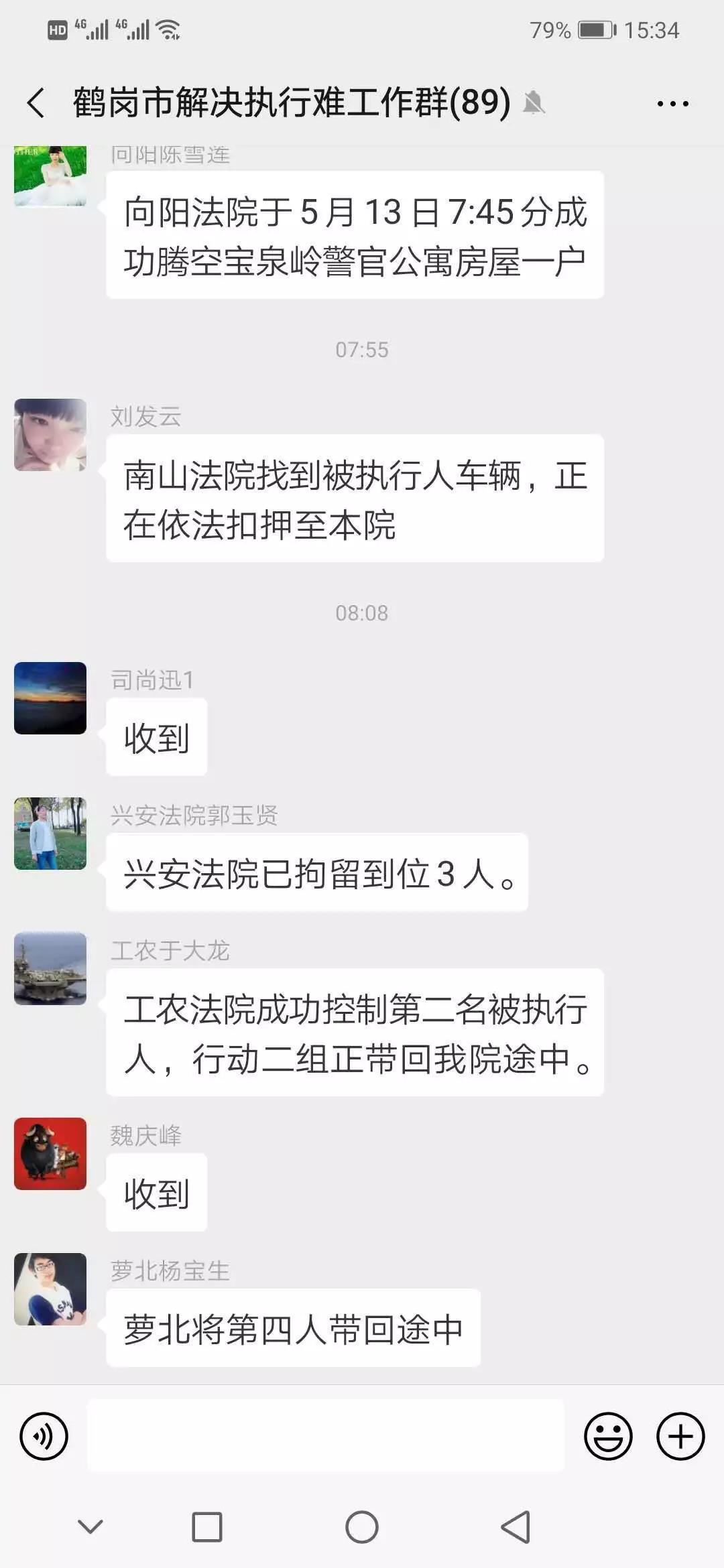
Task: Open 萝北杨宝生's profile avatar
Action: click(x=50, y=1289)
